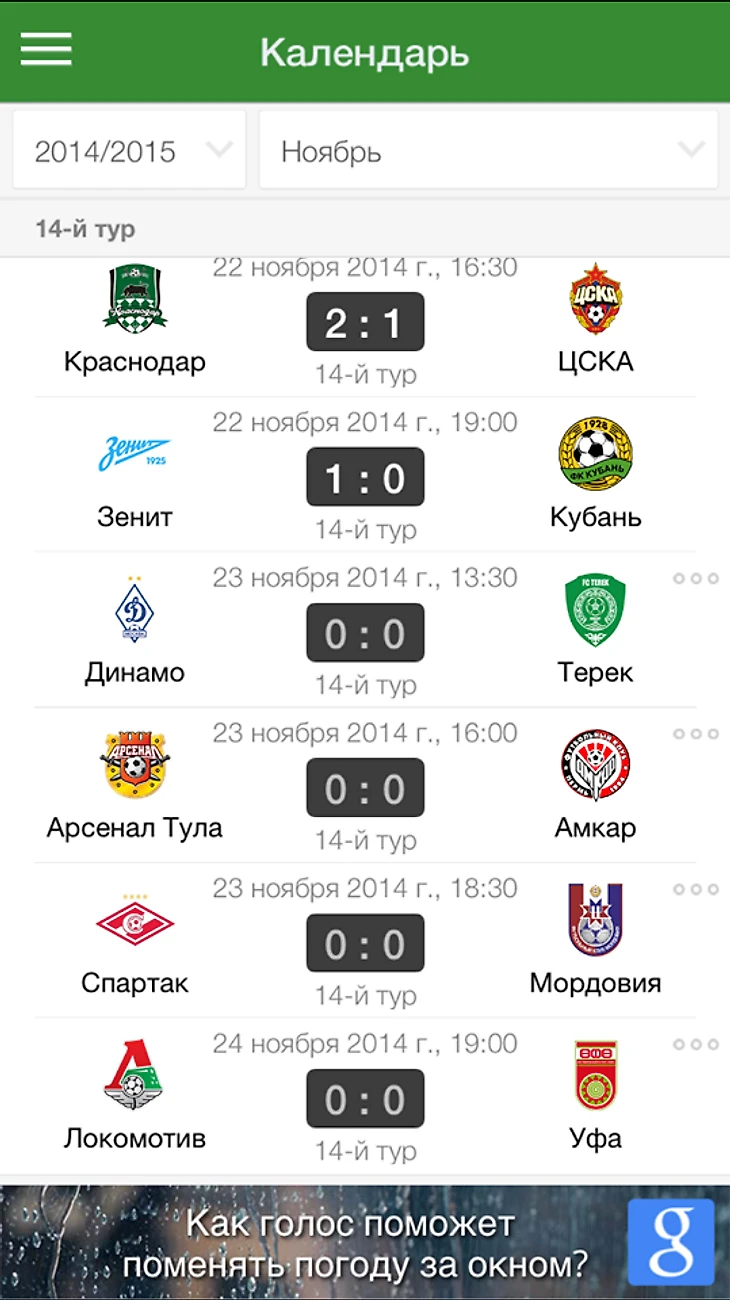This screenshot has width=730, height=1300.
Task: Open the hamburger drawer menu
Action: [46, 49]
